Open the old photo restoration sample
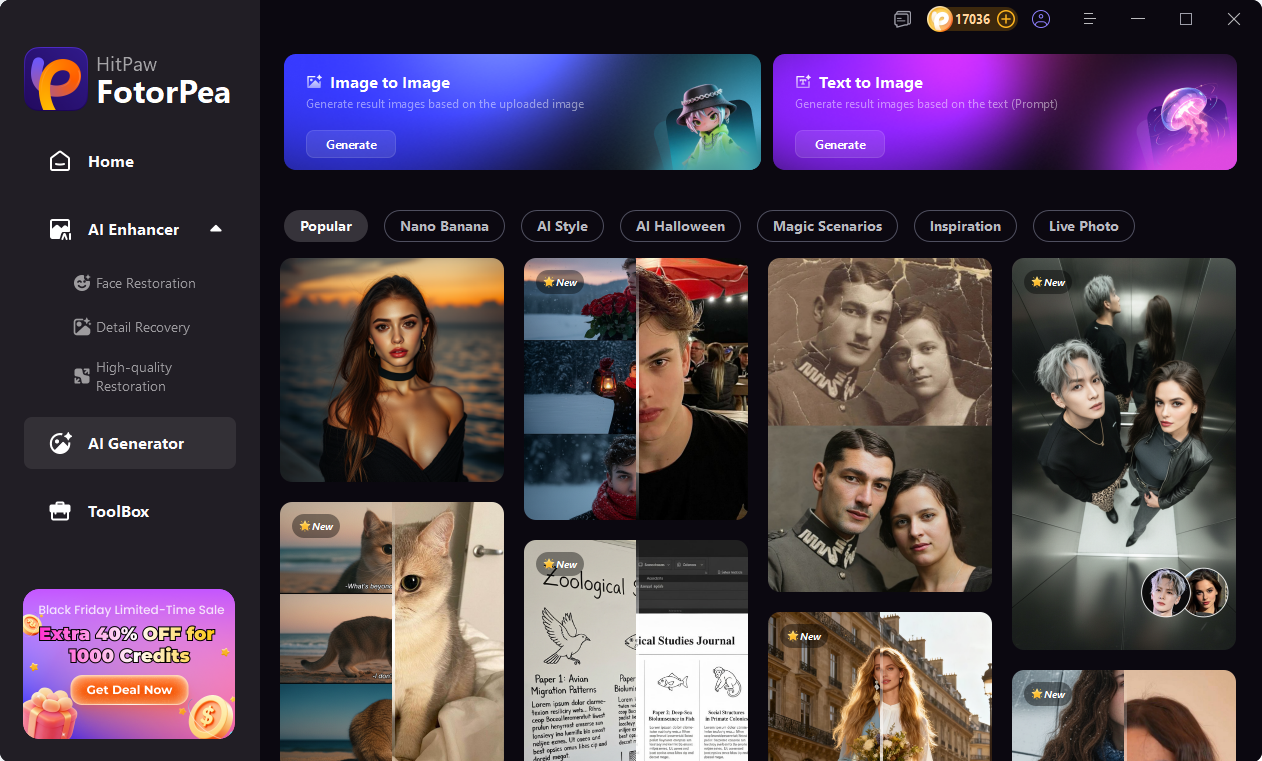The height and width of the screenshot is (761, 1262). click(x=879, y=425)
